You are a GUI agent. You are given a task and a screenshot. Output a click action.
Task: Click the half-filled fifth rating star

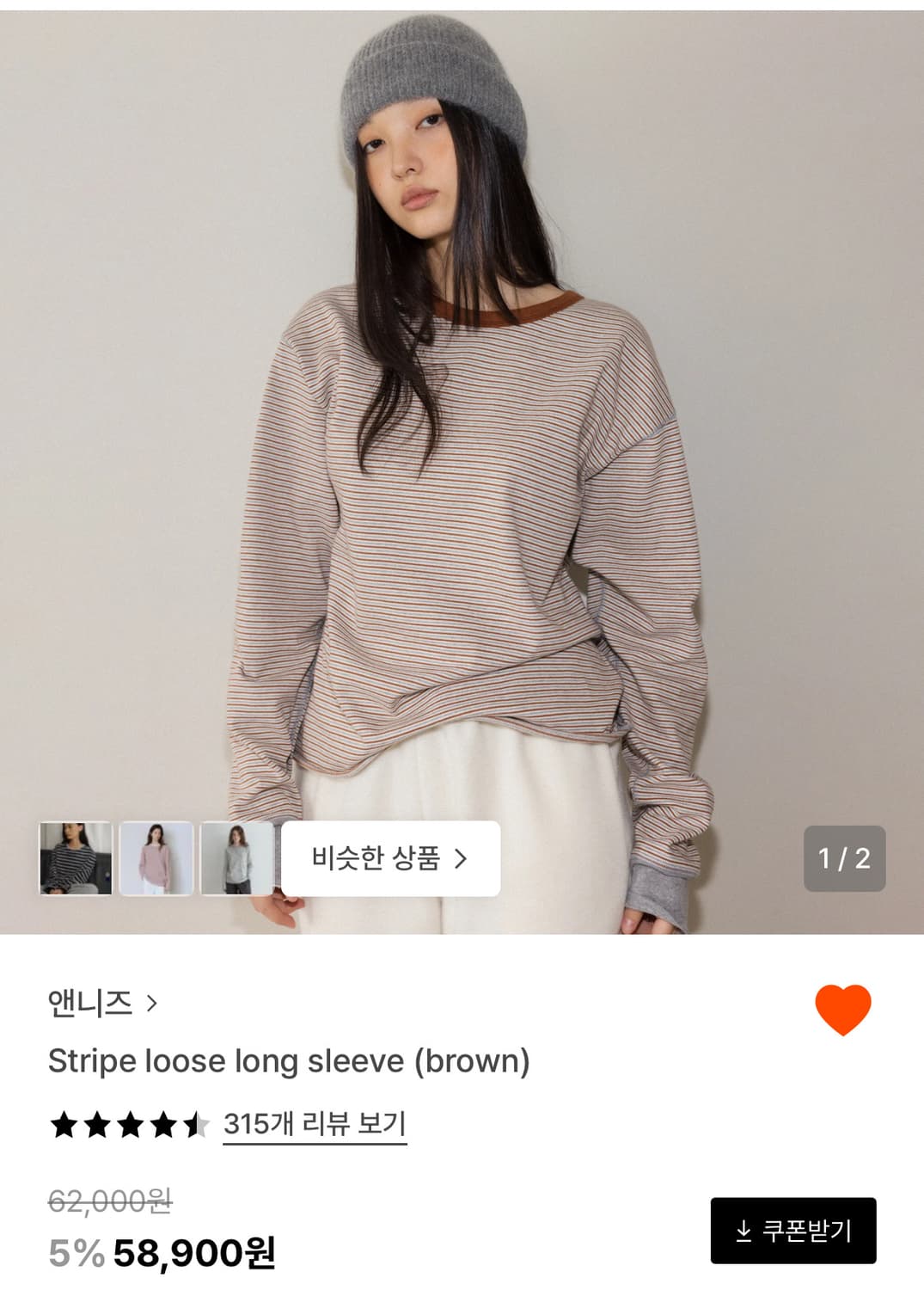[x=198, y=1123]
